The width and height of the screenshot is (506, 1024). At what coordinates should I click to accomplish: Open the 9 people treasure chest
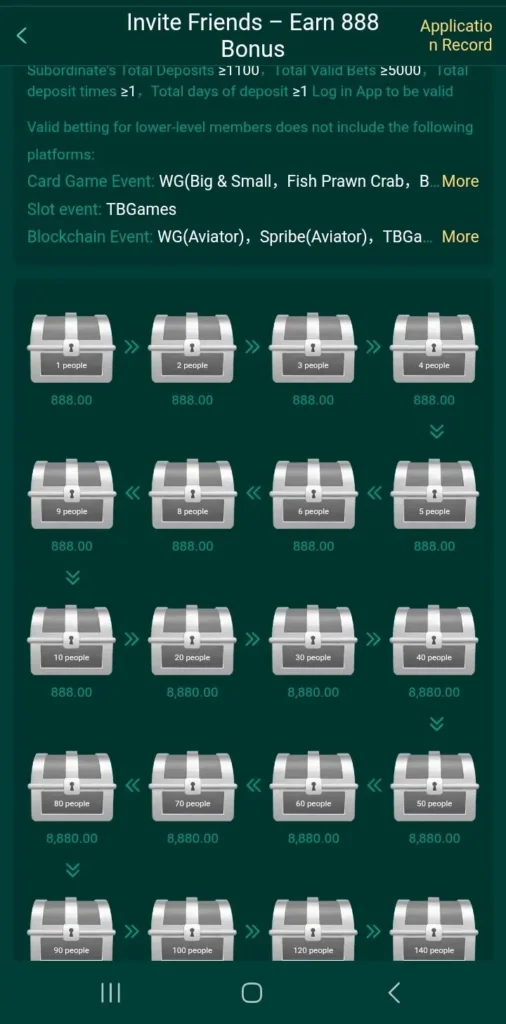point(71,494)
